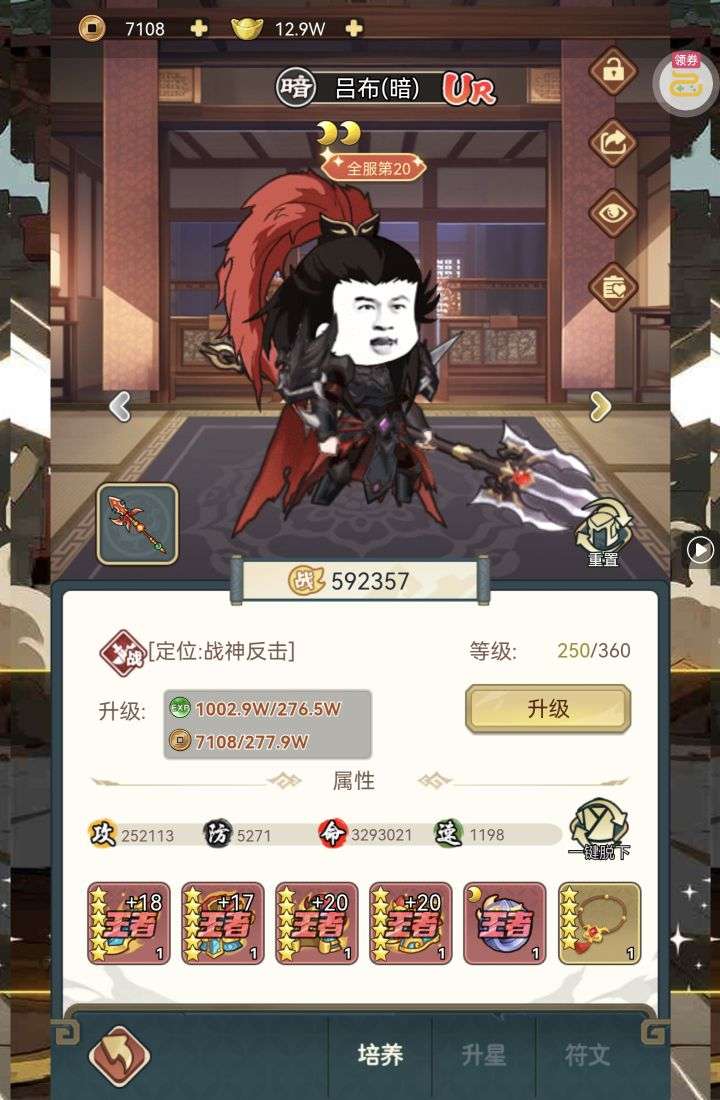Switch to the 升星 tab
This screenshot has height=1100, width=720.
pos(484,1055)
